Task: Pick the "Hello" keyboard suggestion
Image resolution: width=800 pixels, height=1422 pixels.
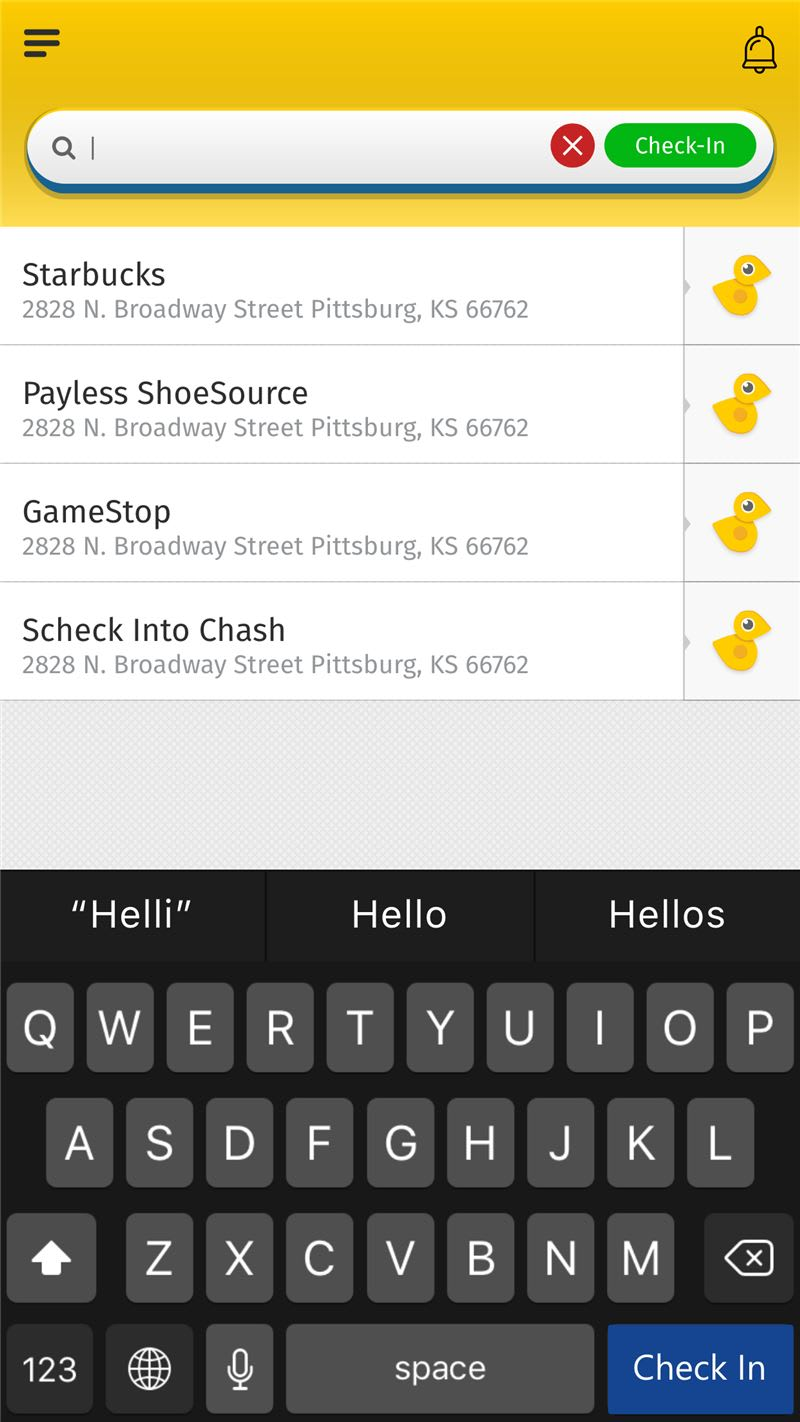Action: pos(400,915)
